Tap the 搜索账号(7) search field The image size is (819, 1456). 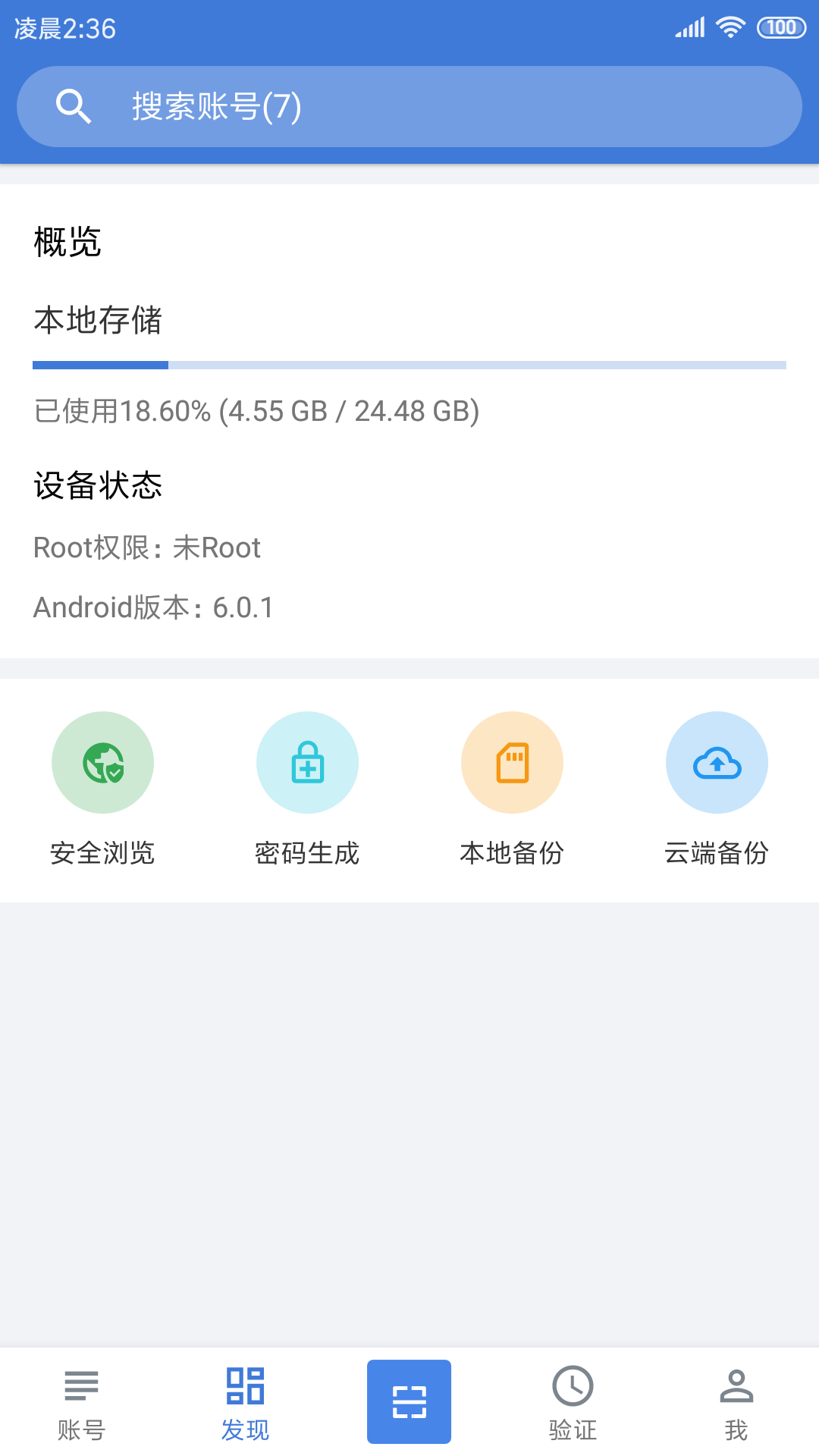tap(409, 106)
